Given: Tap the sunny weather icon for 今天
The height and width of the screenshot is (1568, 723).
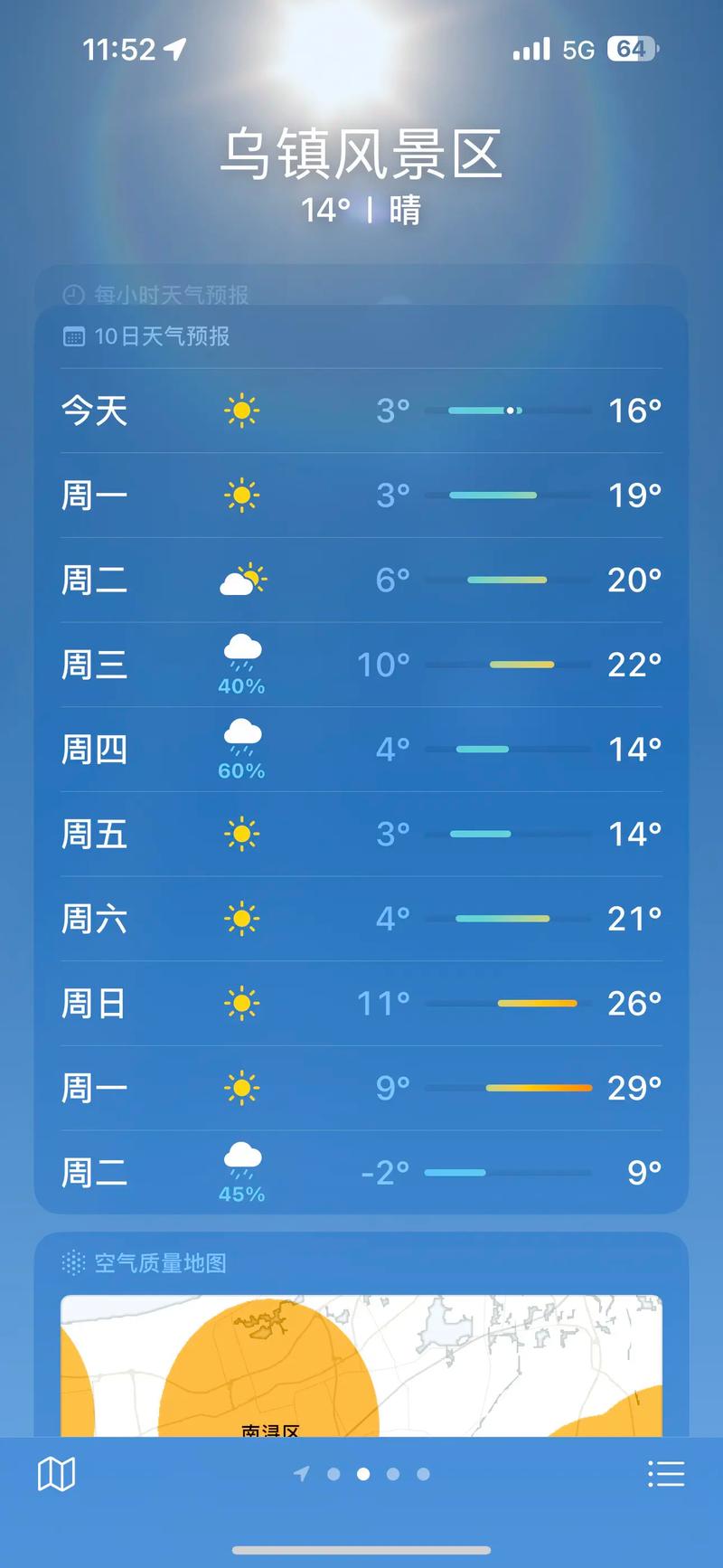Looking at the screenshot, I should tap(240, 410).
